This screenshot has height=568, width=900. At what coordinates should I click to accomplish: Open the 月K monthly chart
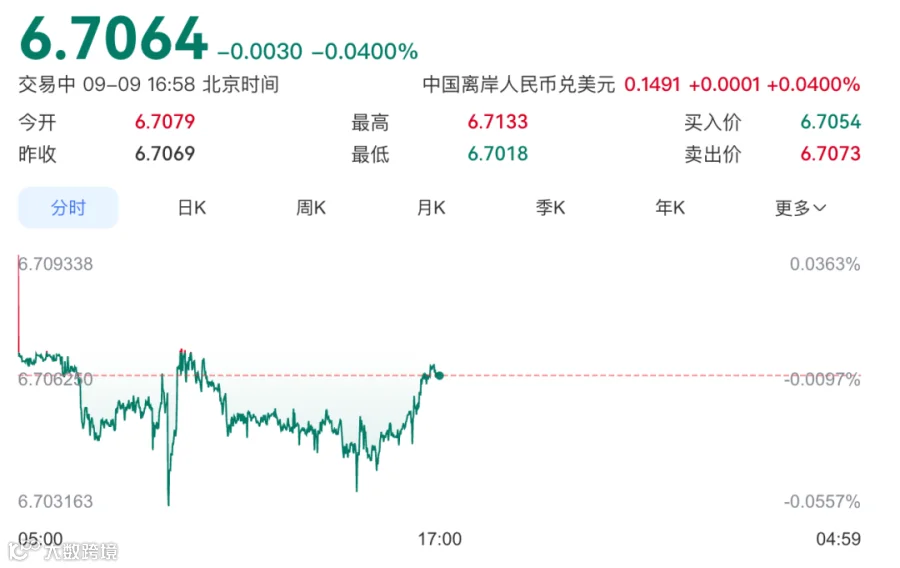[431, 208]
